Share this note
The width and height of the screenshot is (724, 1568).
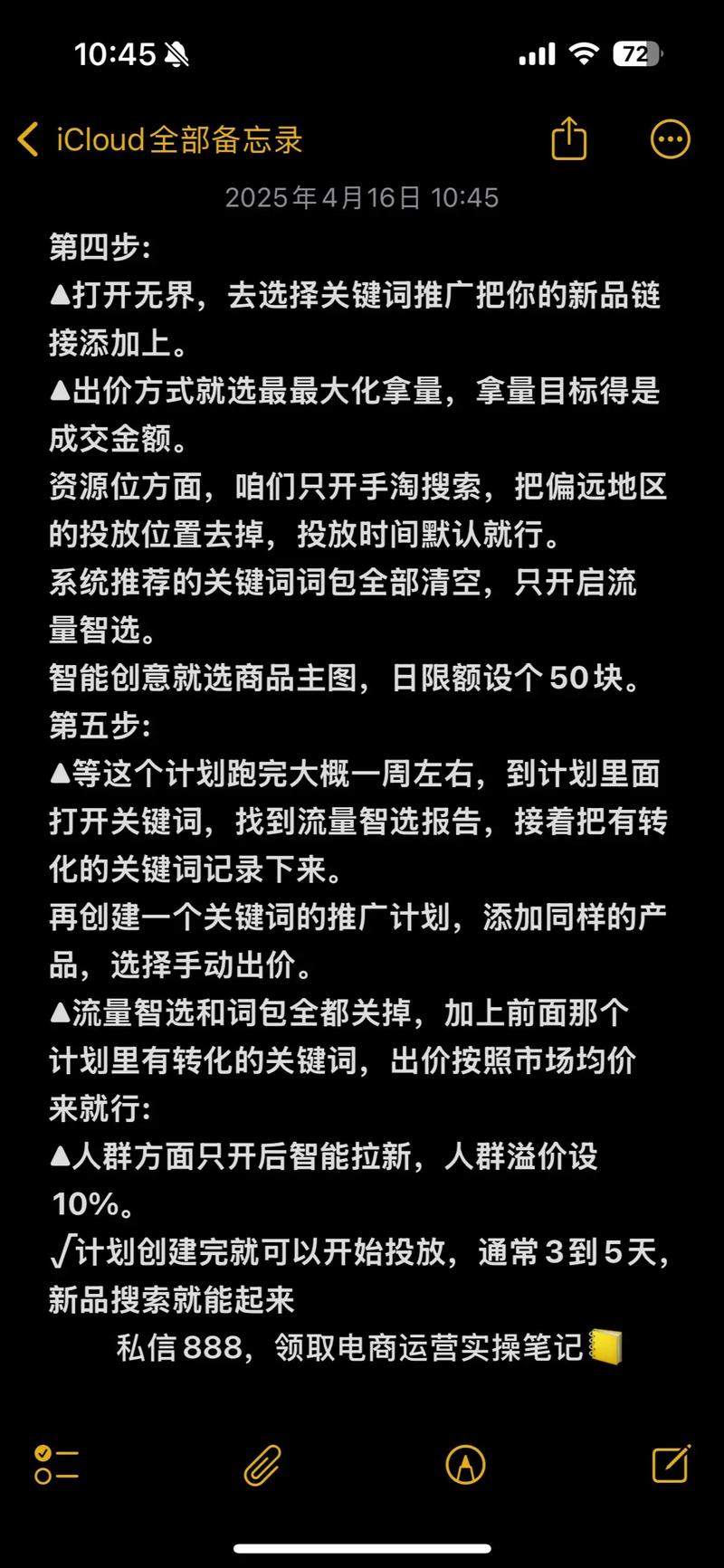coord(569,139)
